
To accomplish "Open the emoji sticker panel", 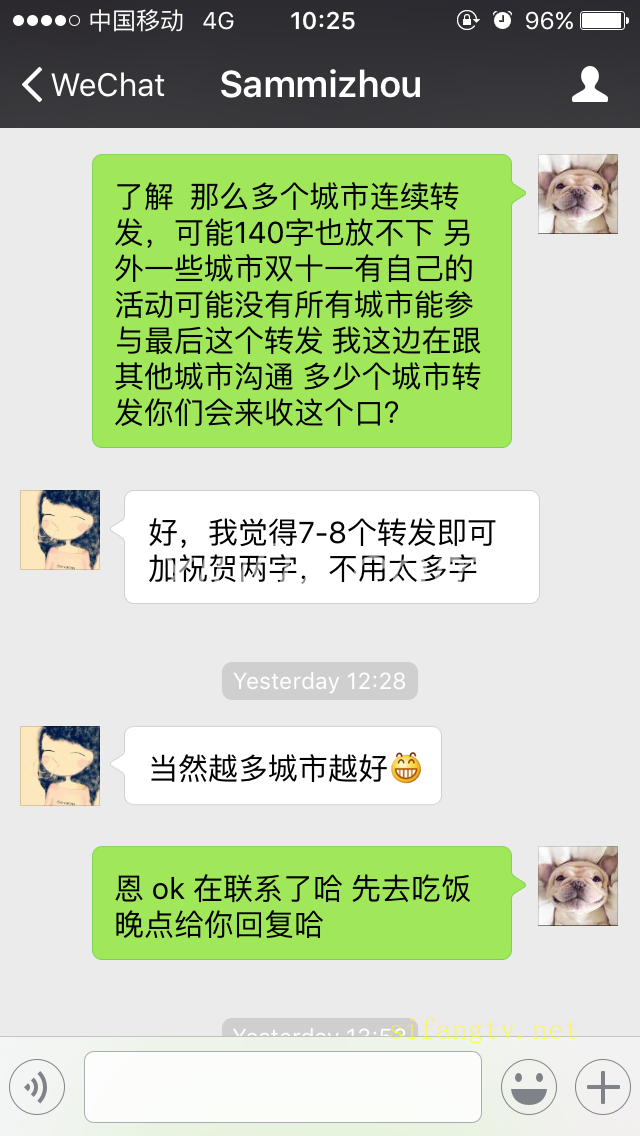I will tap(528, 1087).
